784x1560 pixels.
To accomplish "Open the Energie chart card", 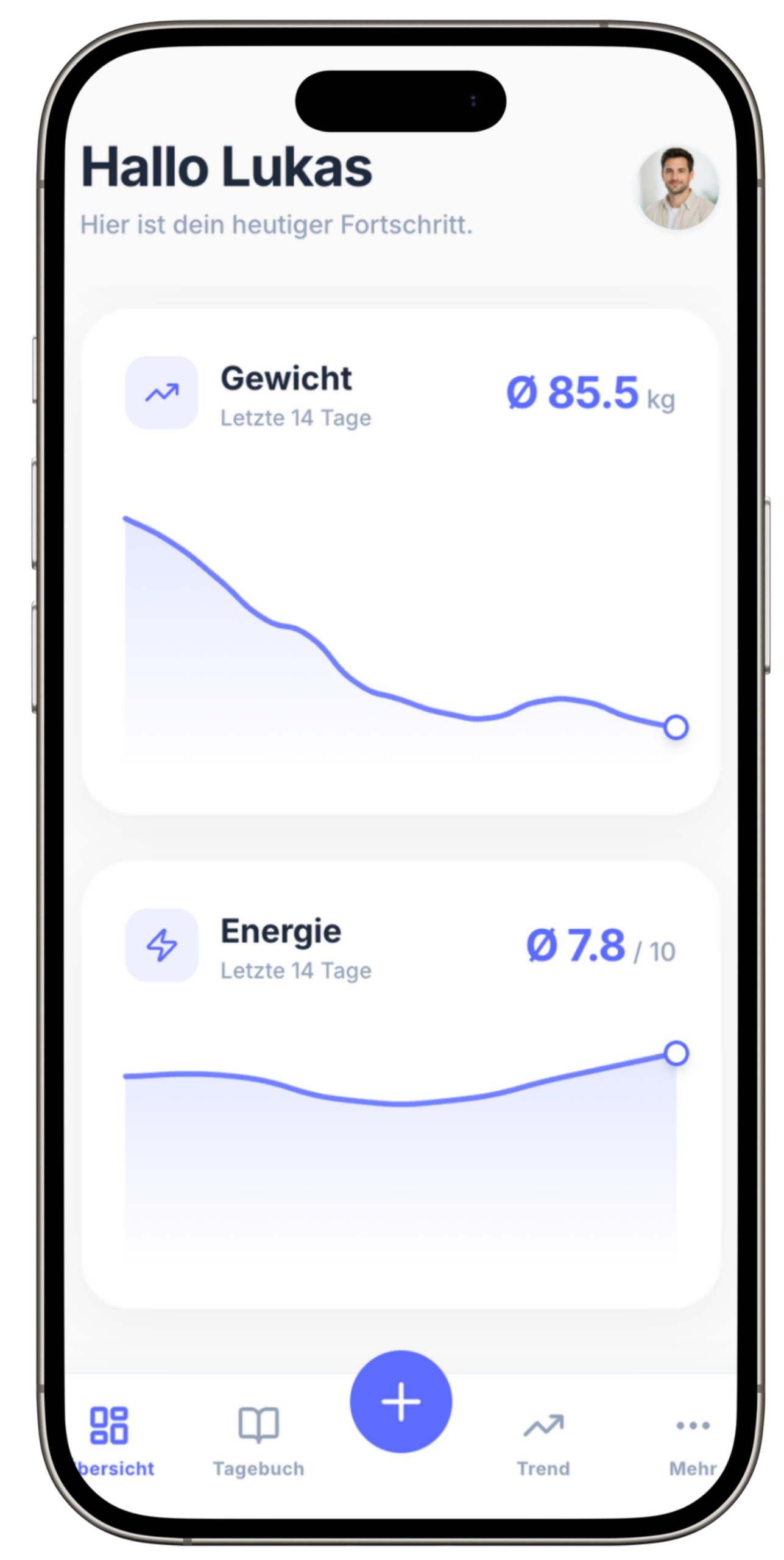I will (400, 1085).
